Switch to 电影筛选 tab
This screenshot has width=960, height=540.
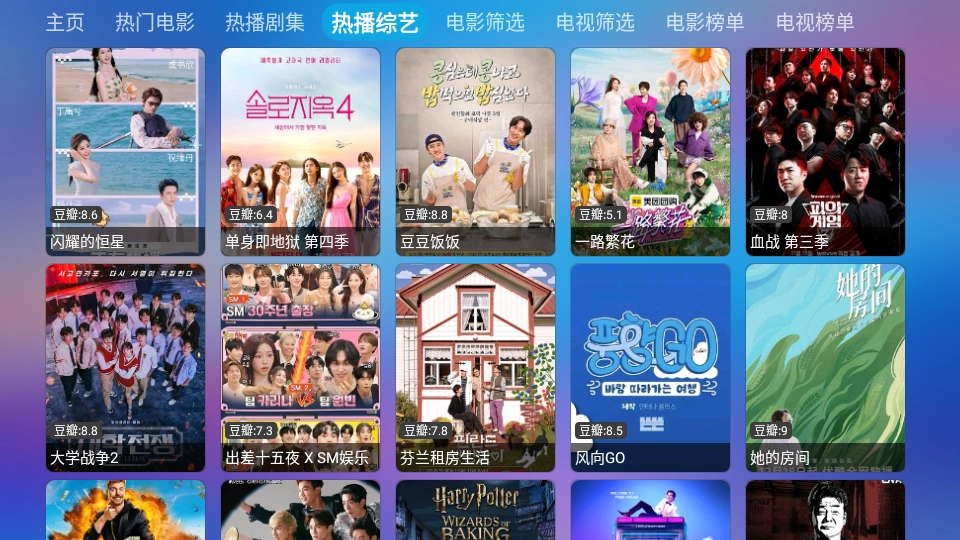pyautogui.click(x=485, y=22)
